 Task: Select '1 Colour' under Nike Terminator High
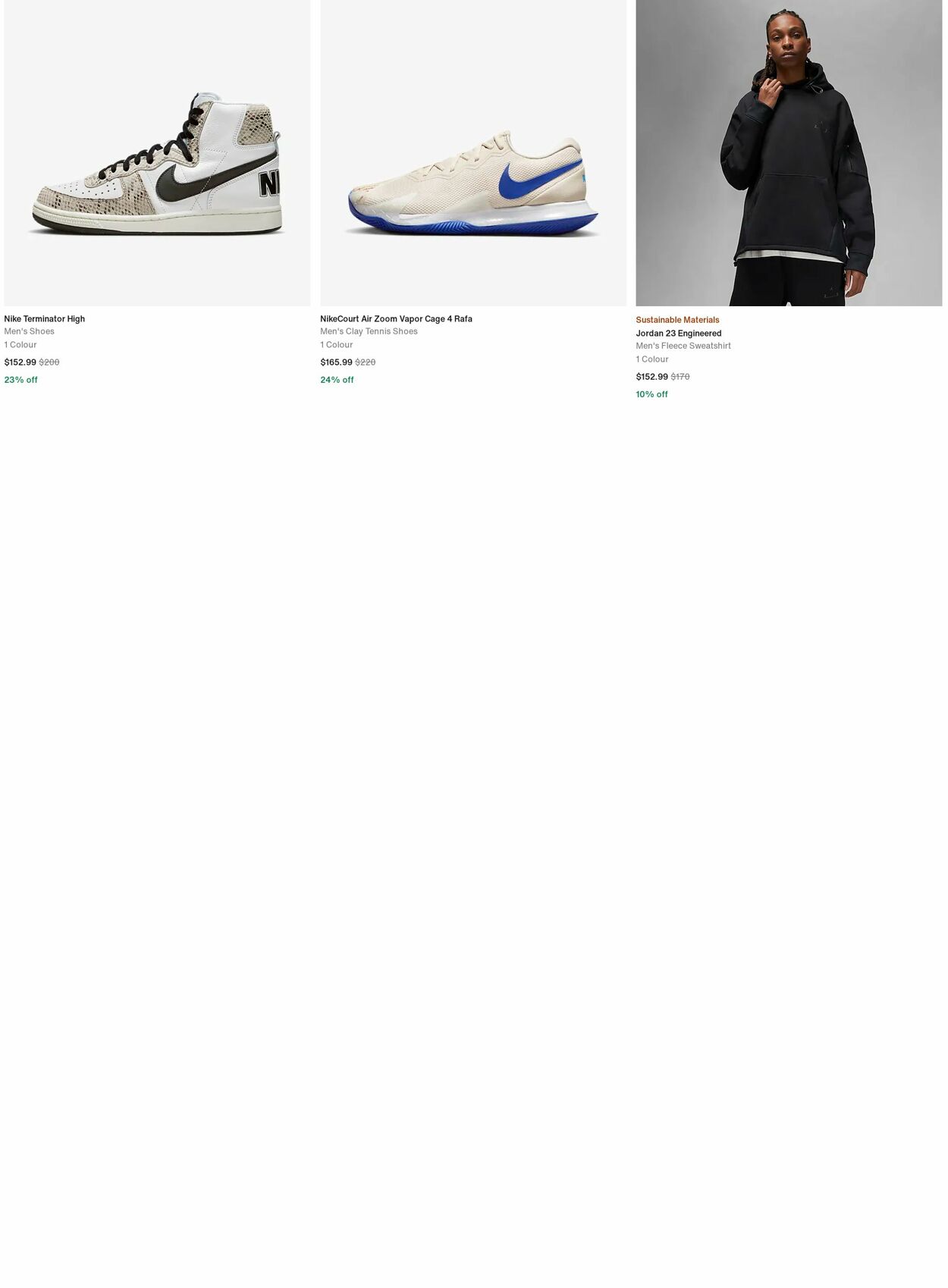click(x=20, y=344)
